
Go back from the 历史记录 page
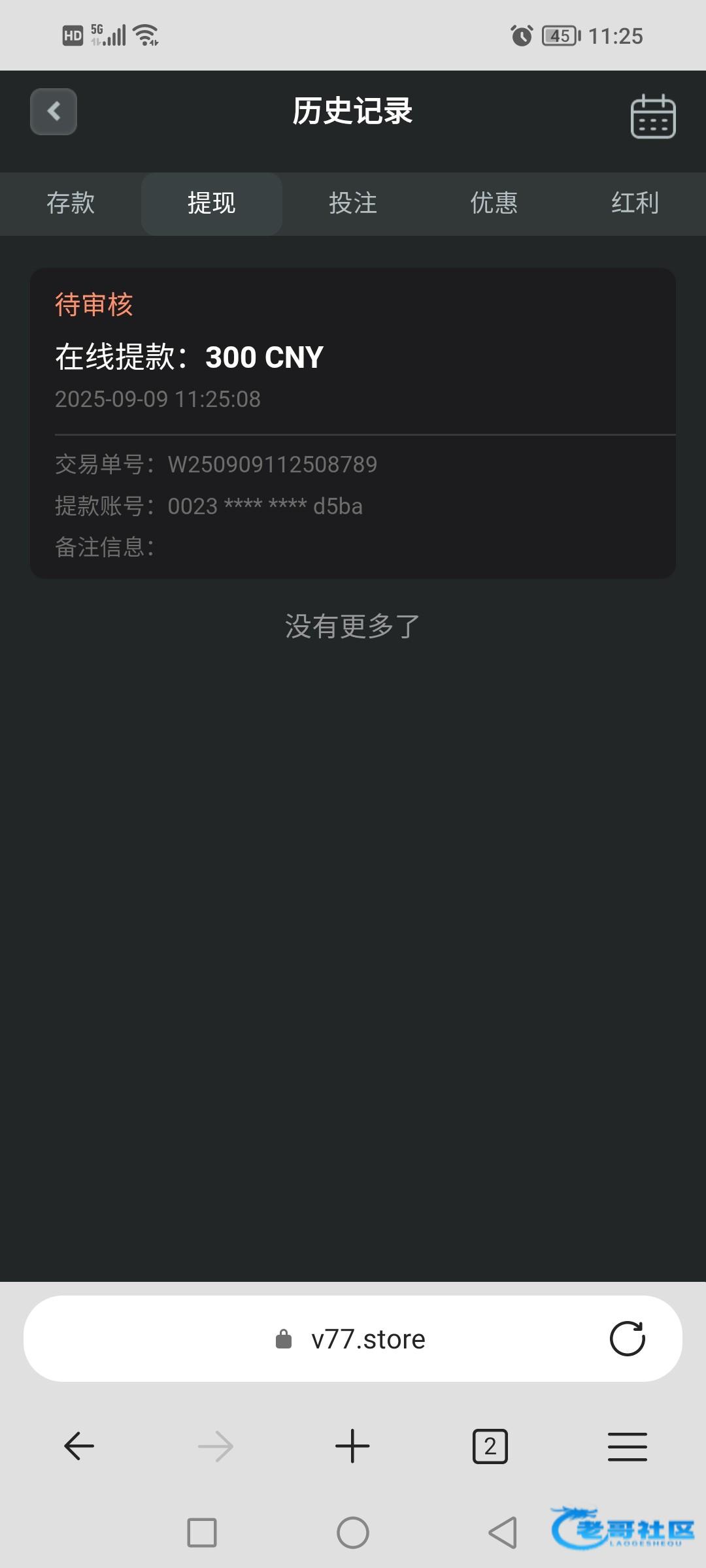[x=54, y=112]
